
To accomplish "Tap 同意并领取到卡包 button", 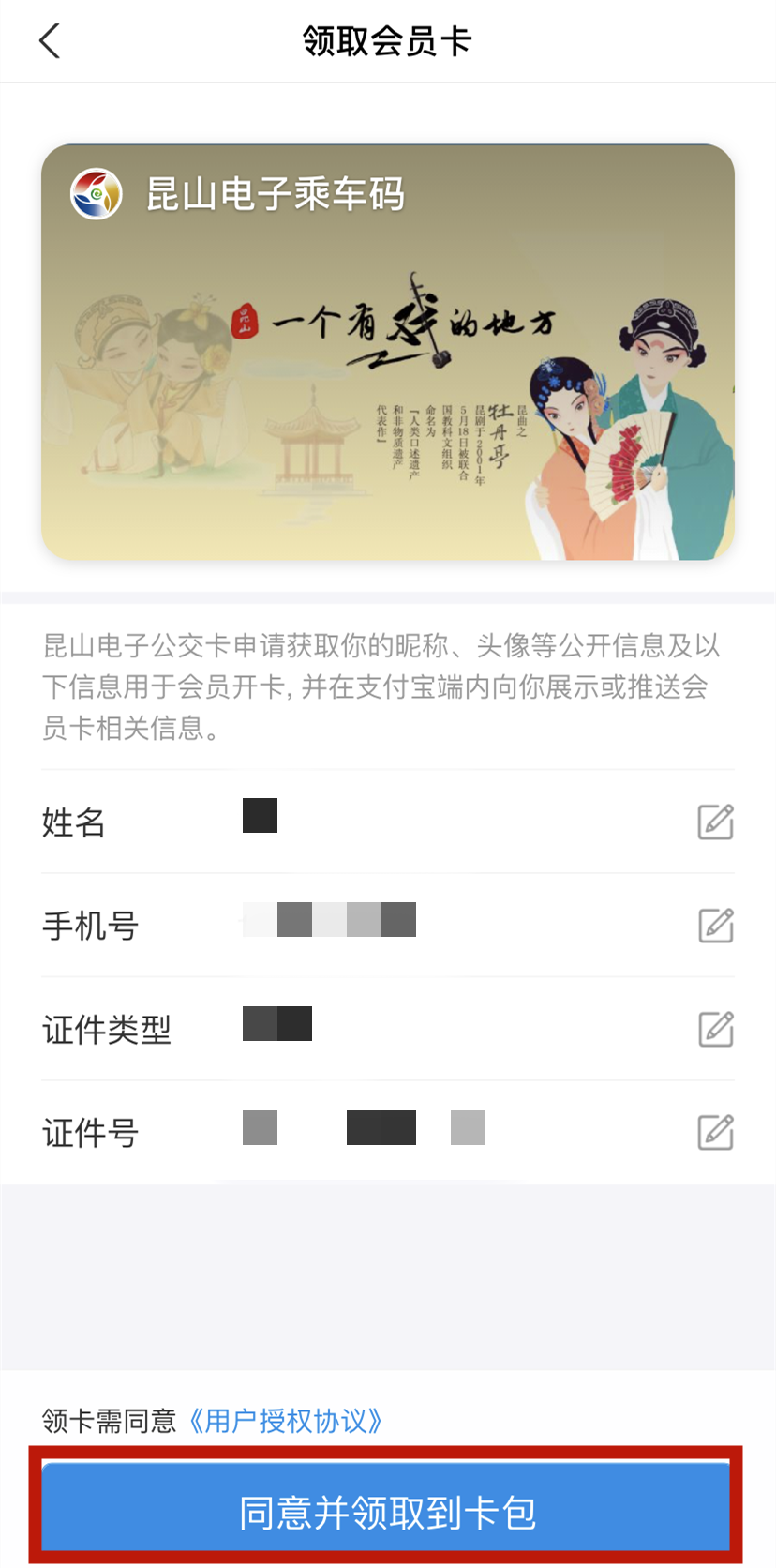I will 386,1512.
